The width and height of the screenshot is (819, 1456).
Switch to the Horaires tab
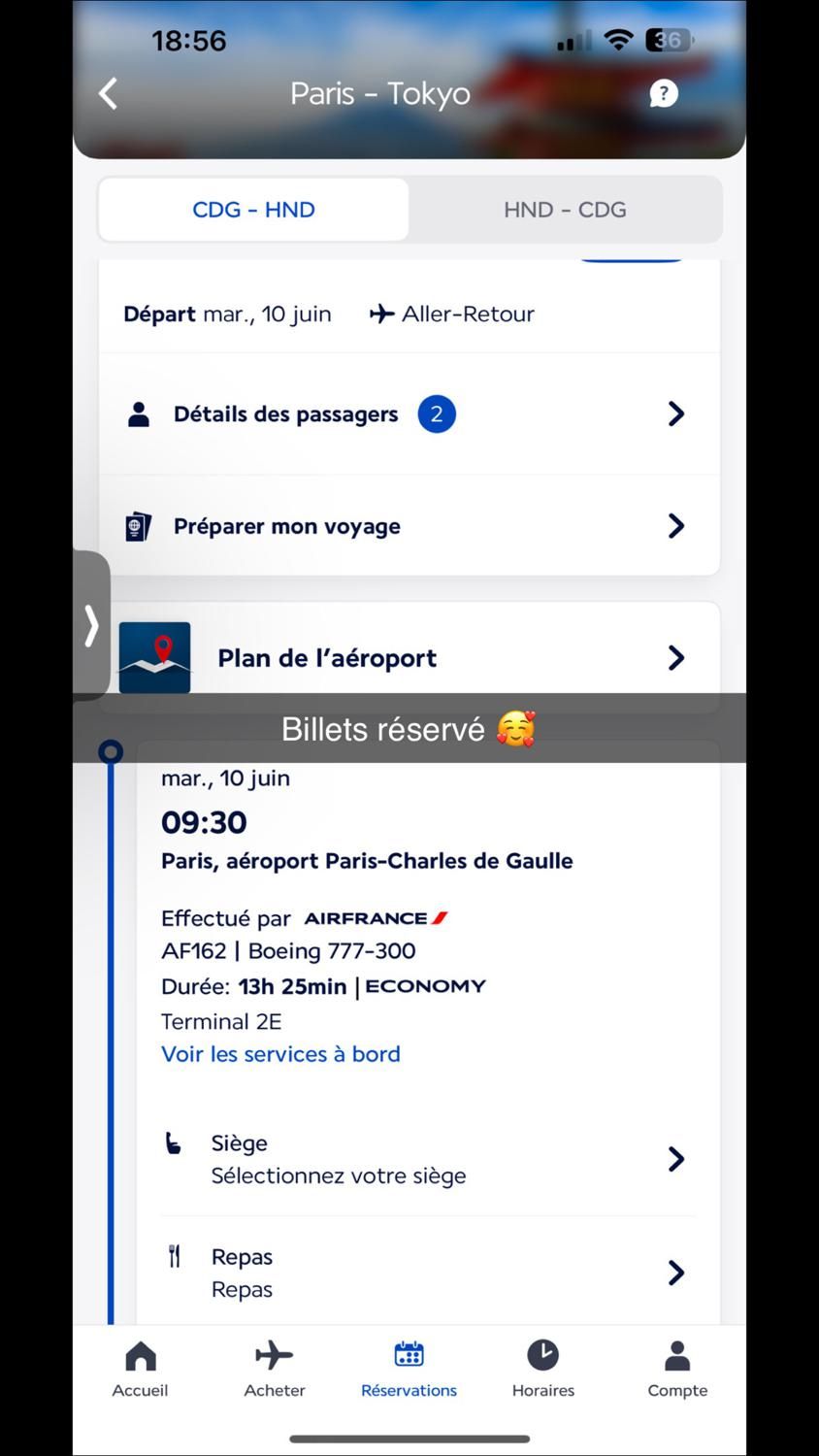pos(543,1369)
